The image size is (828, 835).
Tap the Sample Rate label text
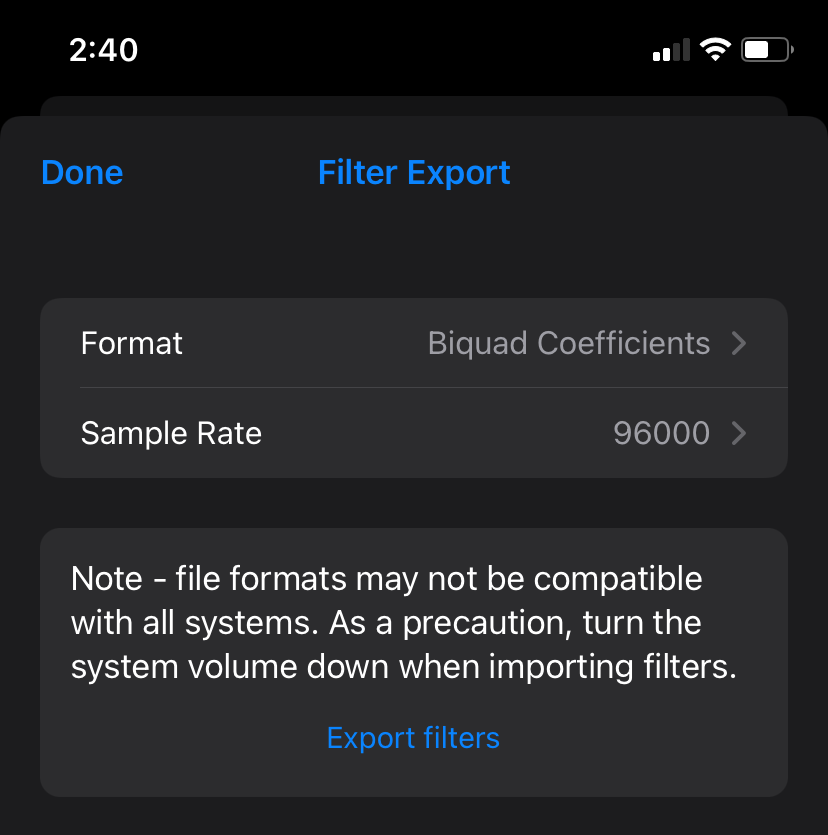click(x=171, y=433)
